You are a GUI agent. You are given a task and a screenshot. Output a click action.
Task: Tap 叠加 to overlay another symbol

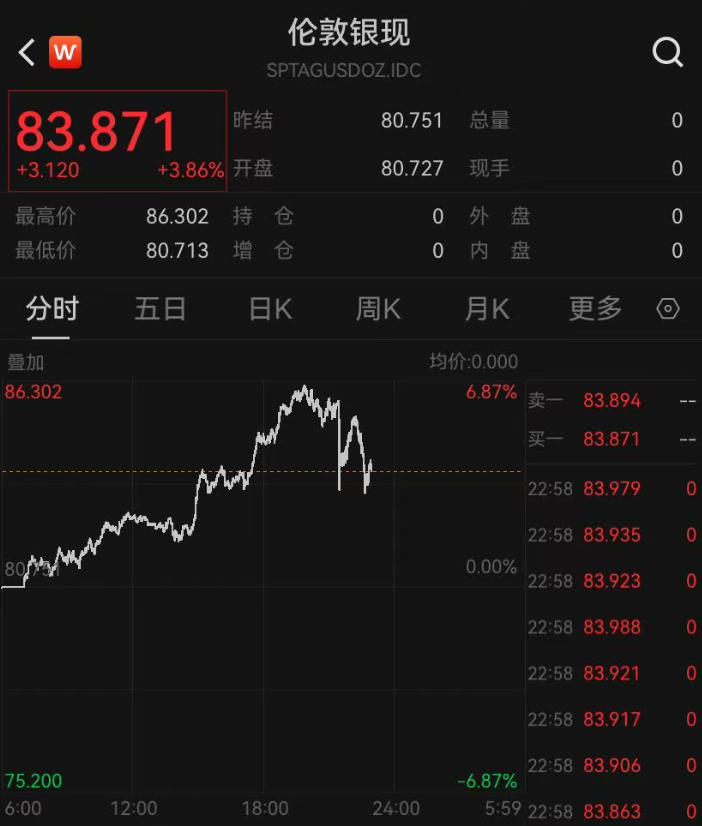pos(26,362)
